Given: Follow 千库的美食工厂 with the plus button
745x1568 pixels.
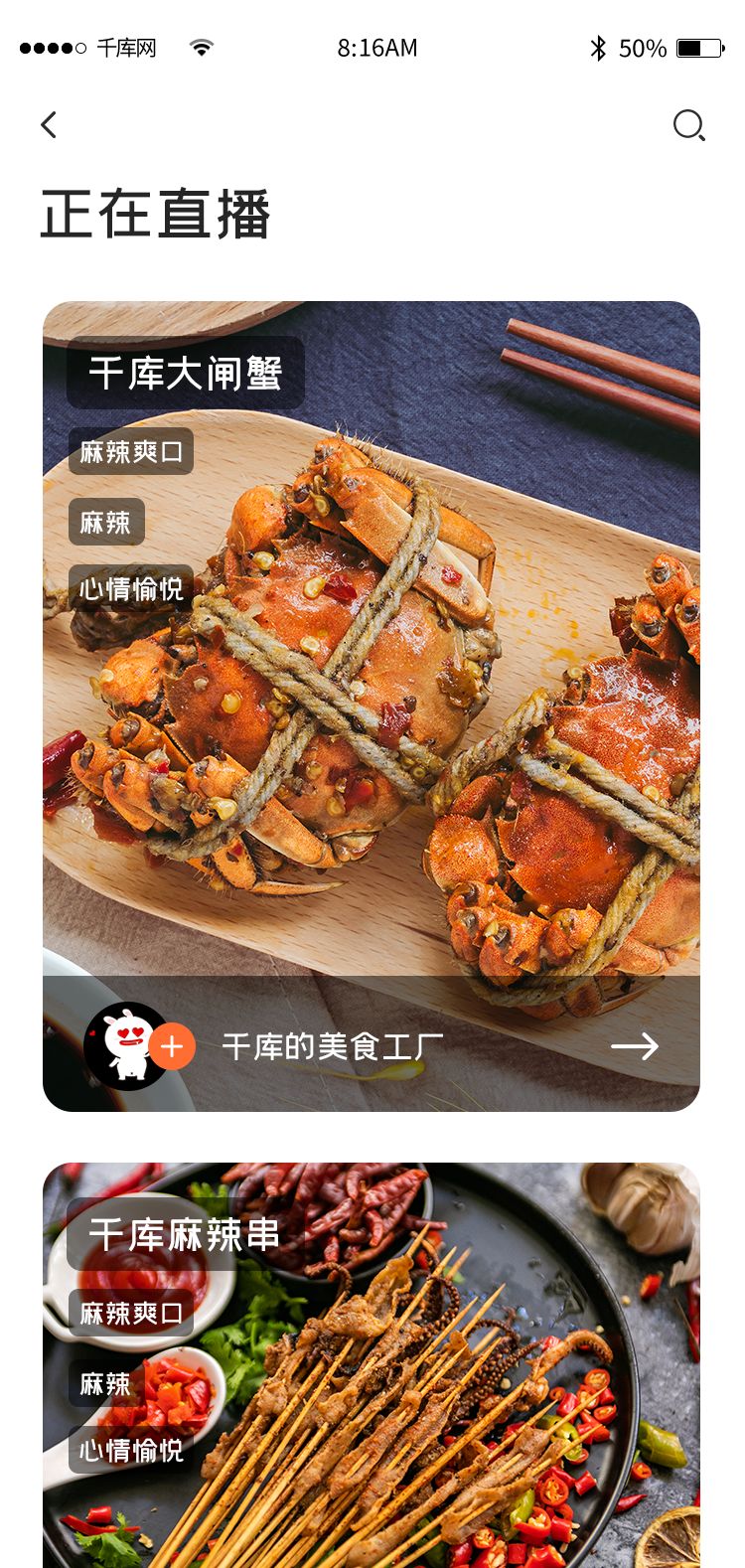Looking at the screenshot, I should (x=173, y=1046).
